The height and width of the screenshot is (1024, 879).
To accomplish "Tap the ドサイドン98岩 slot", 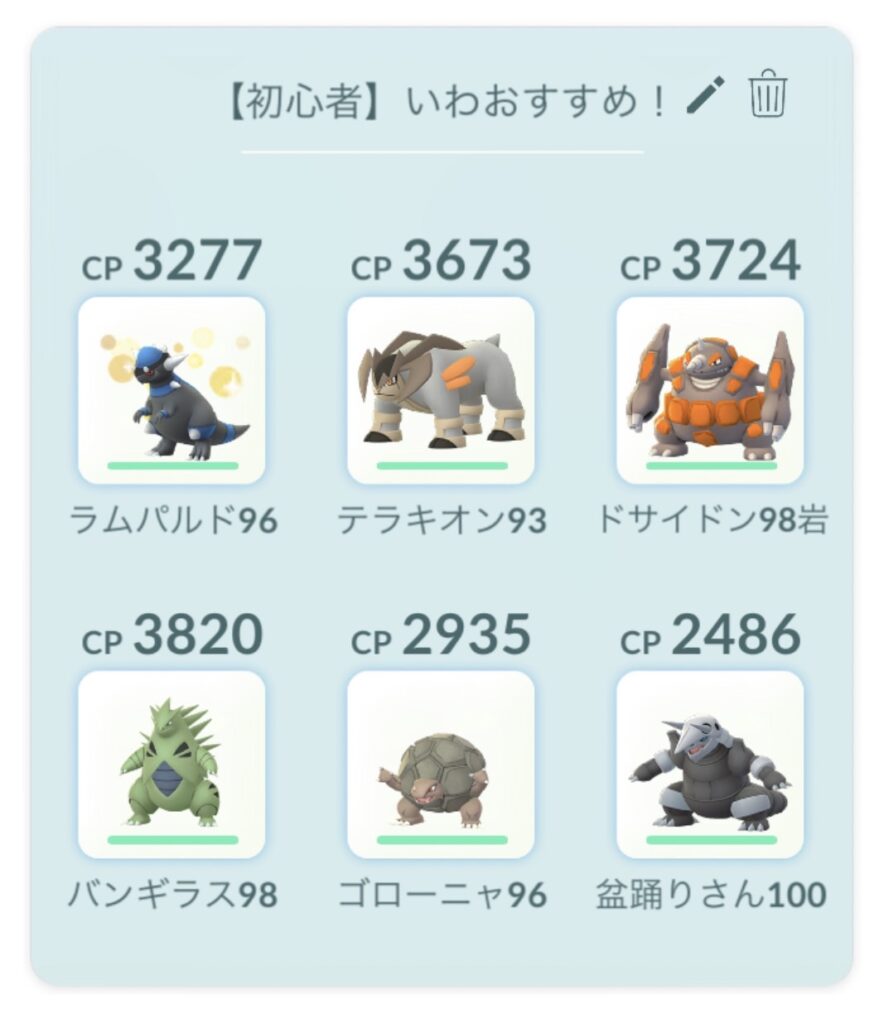I will coord(710,391).
